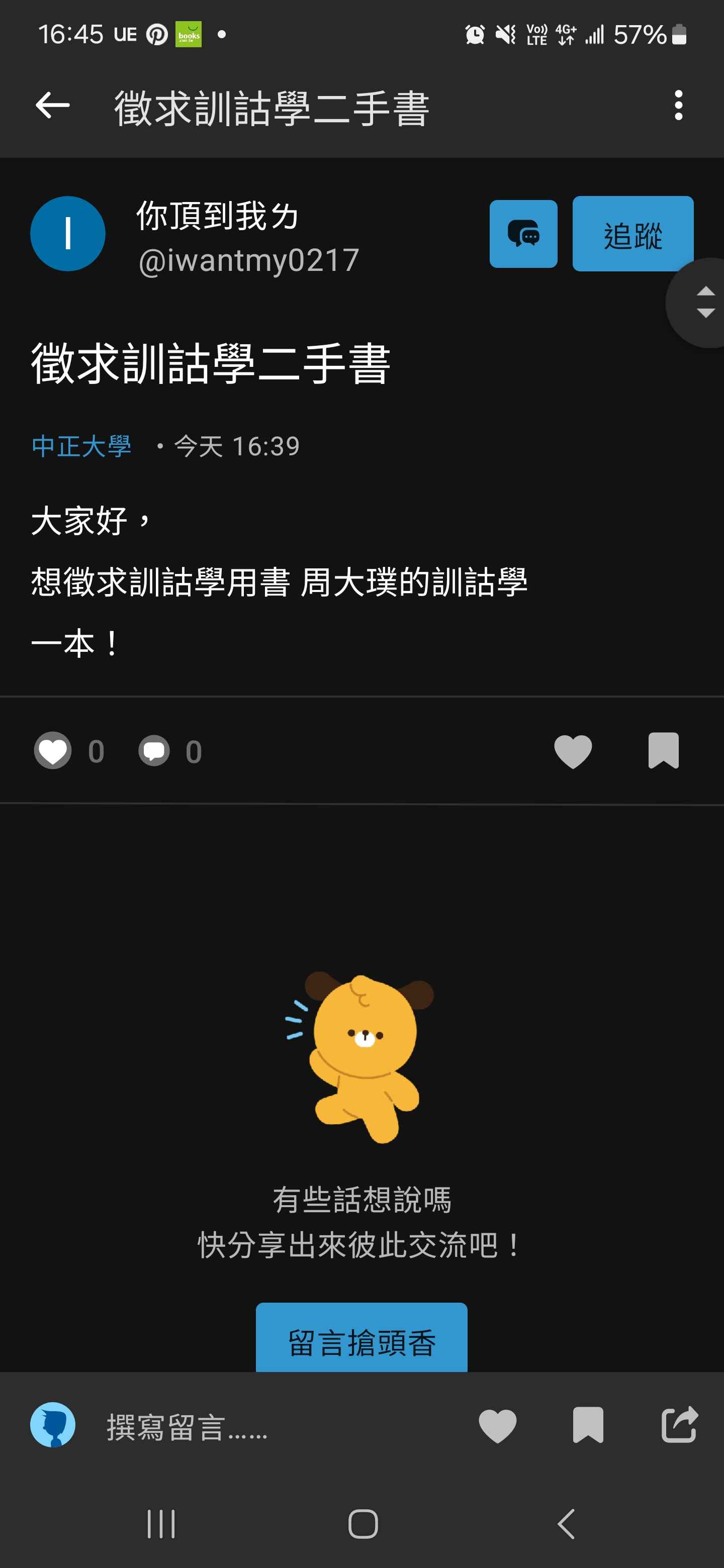Go back using the top-left arrow
Viewport: 724px width, 1568px height.
tap(52, 106)
